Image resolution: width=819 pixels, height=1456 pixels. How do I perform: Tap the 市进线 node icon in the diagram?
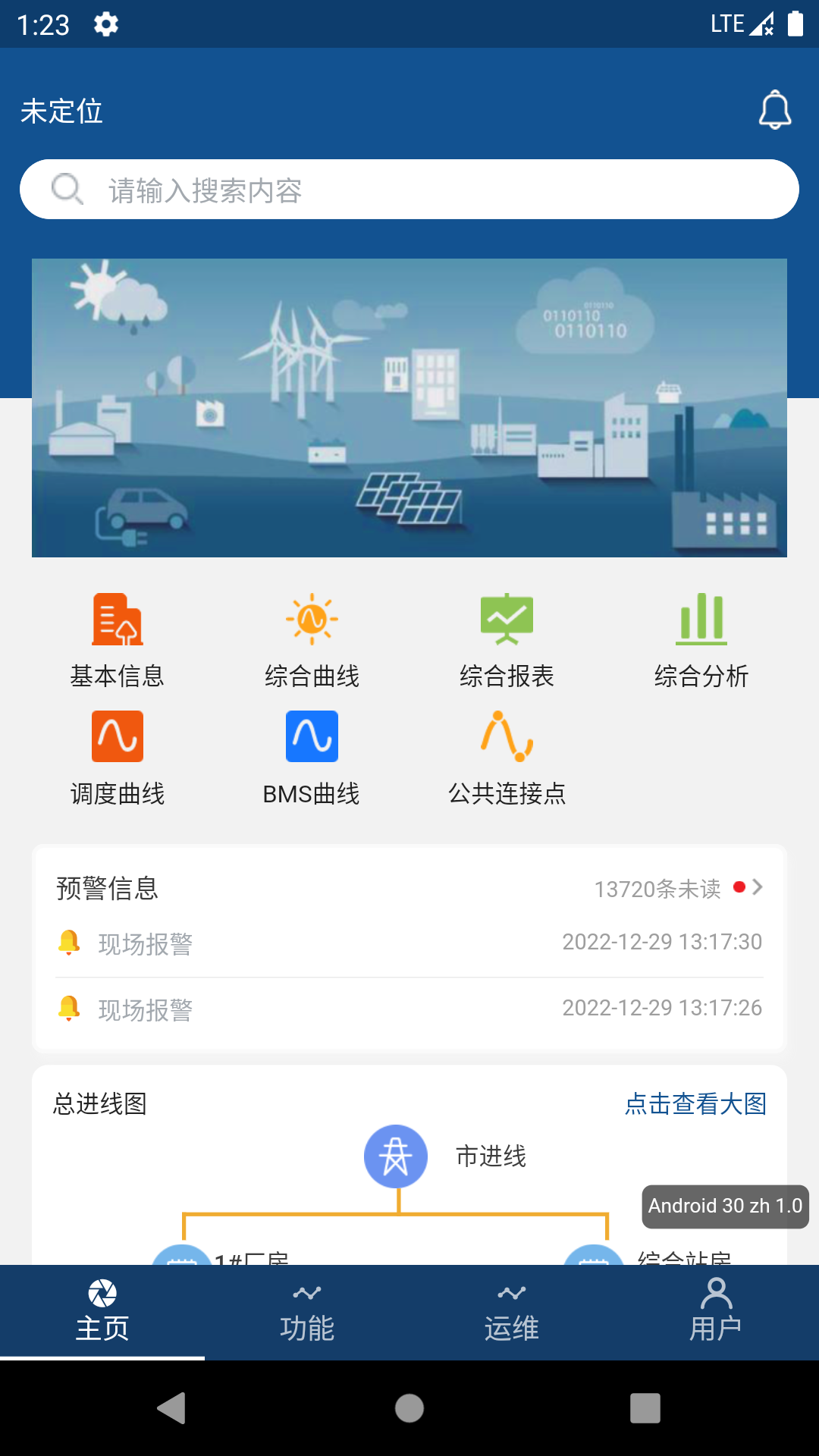tap(395, 1156)
